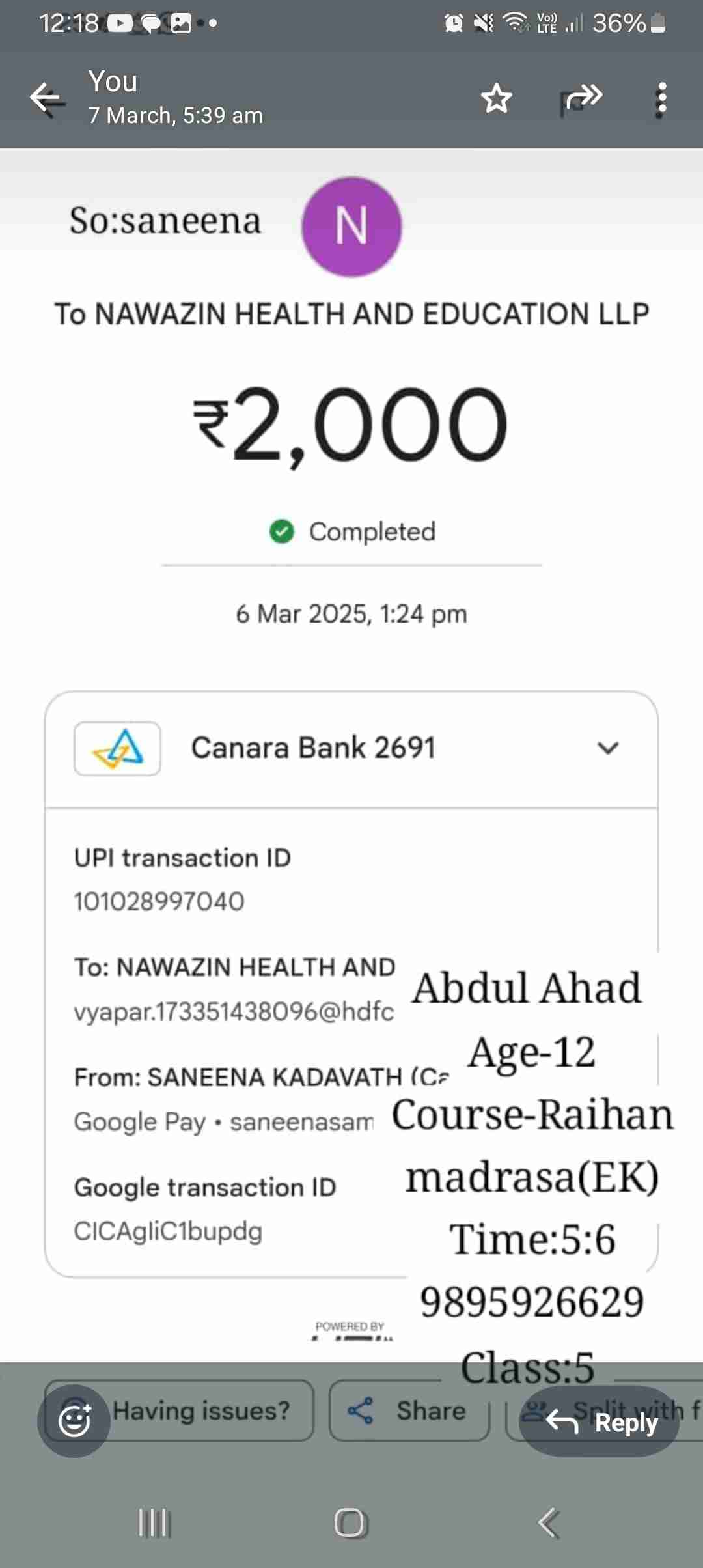Open recent apps
This screenshot has height=1568, width=703.
154,1522
